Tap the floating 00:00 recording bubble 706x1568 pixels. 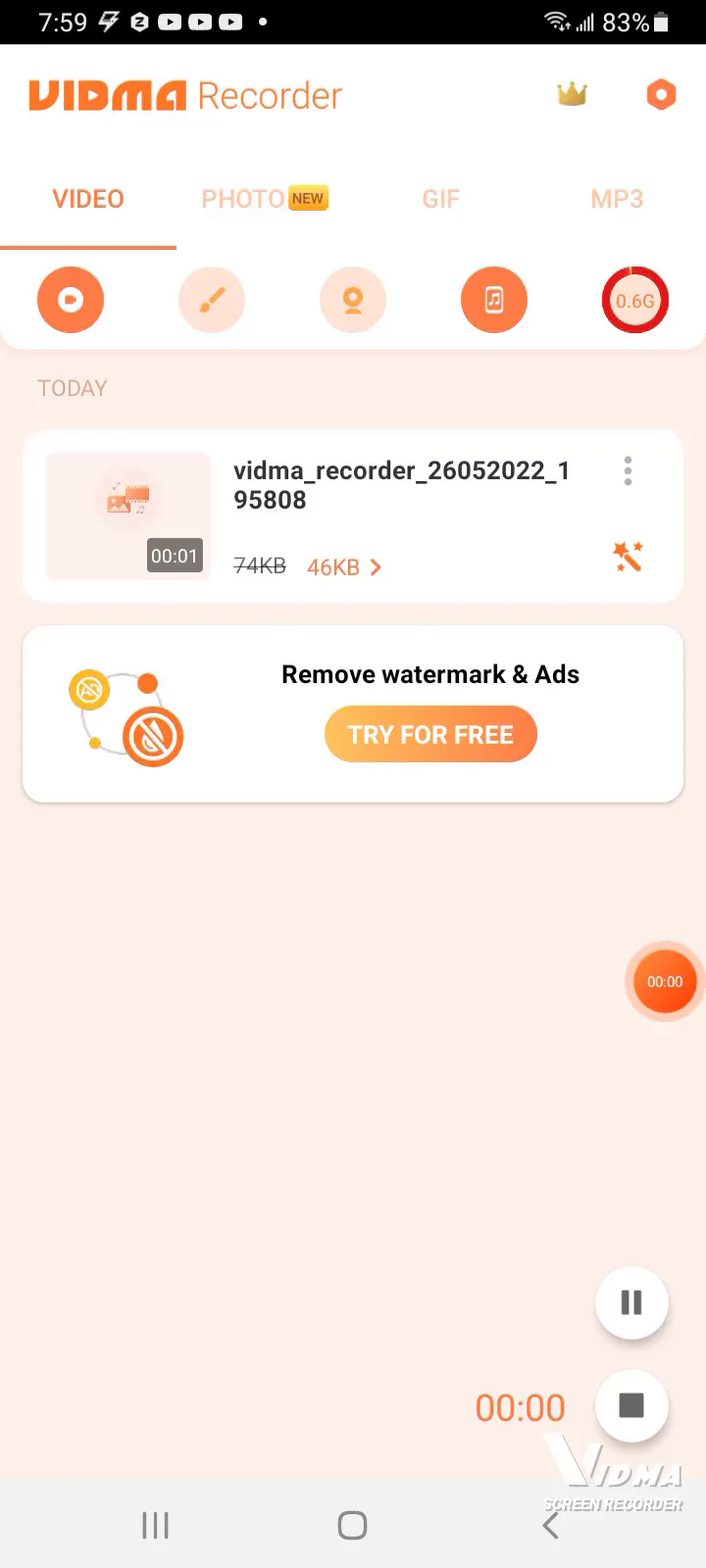pyautogui.click(x=665, y=982)
